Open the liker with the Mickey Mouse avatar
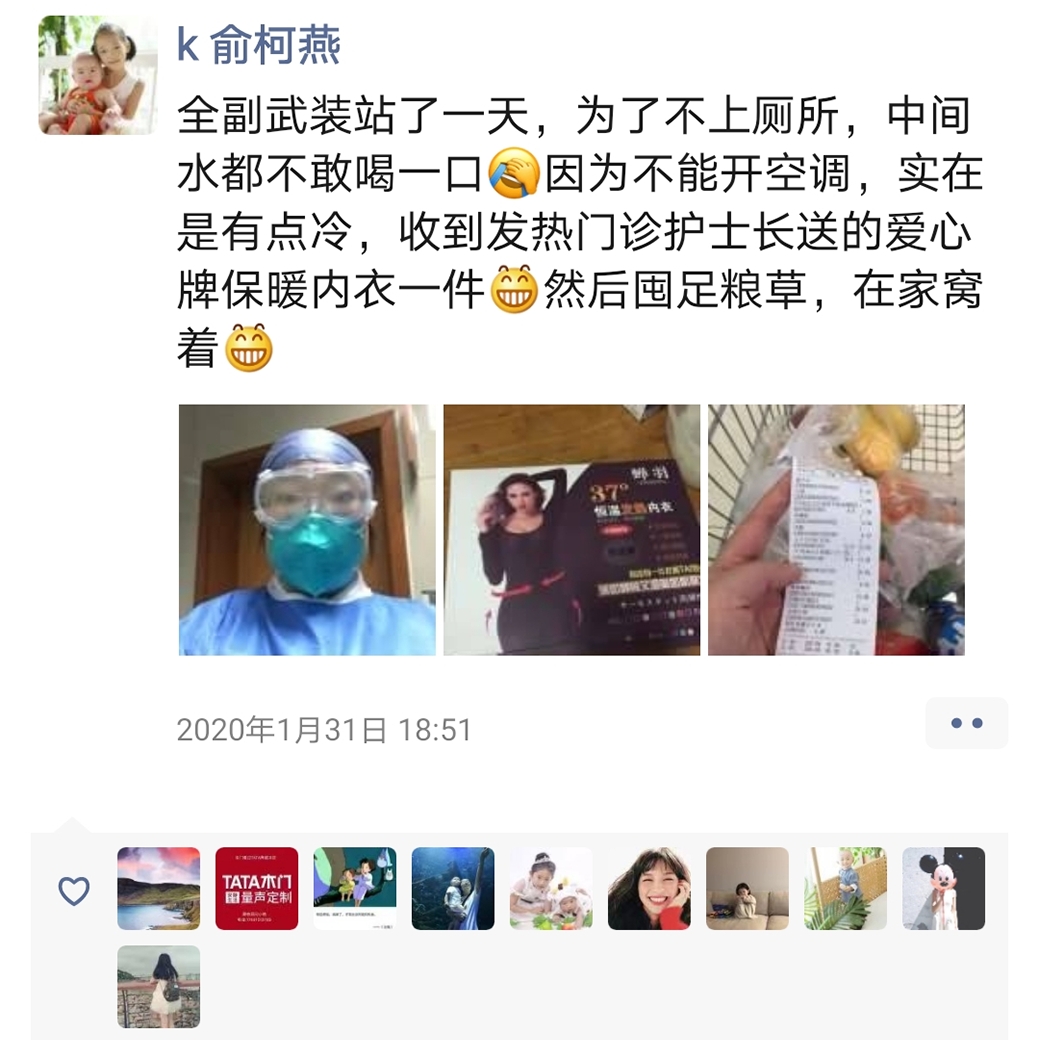This screenshot has width=1039, height=1040. pos(943,888)
